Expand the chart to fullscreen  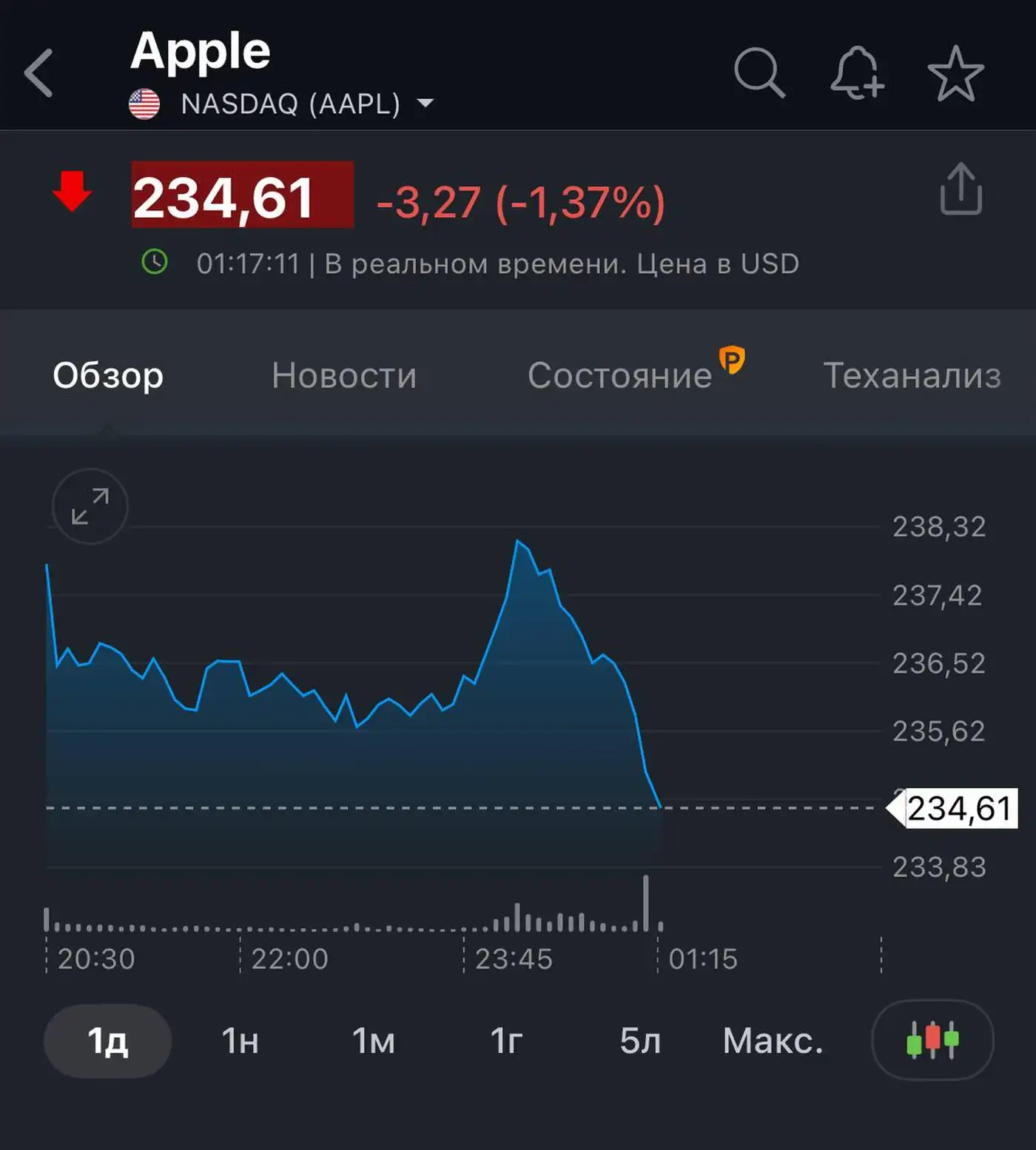(90, 506)
